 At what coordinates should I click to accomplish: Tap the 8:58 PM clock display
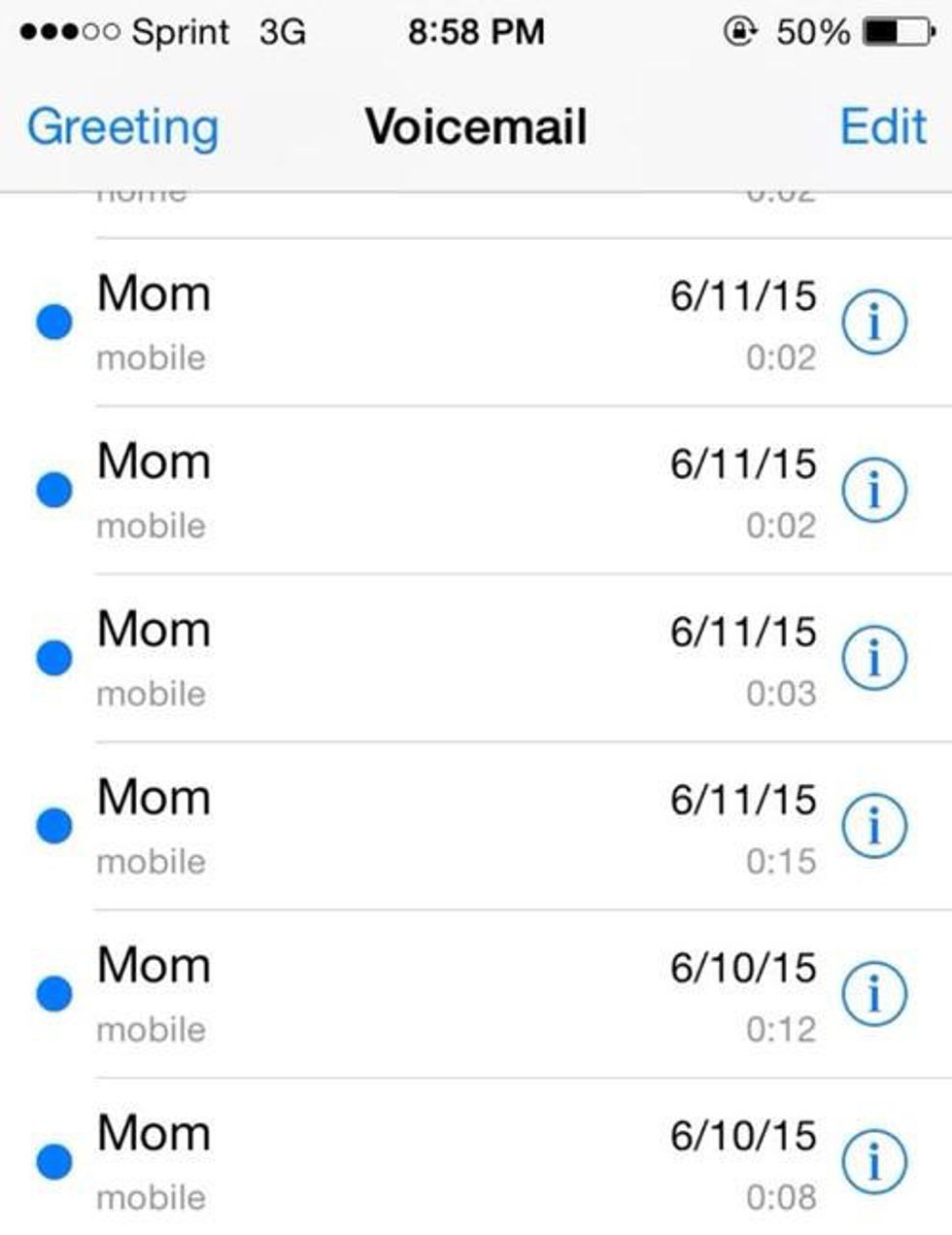click(475, 30)
